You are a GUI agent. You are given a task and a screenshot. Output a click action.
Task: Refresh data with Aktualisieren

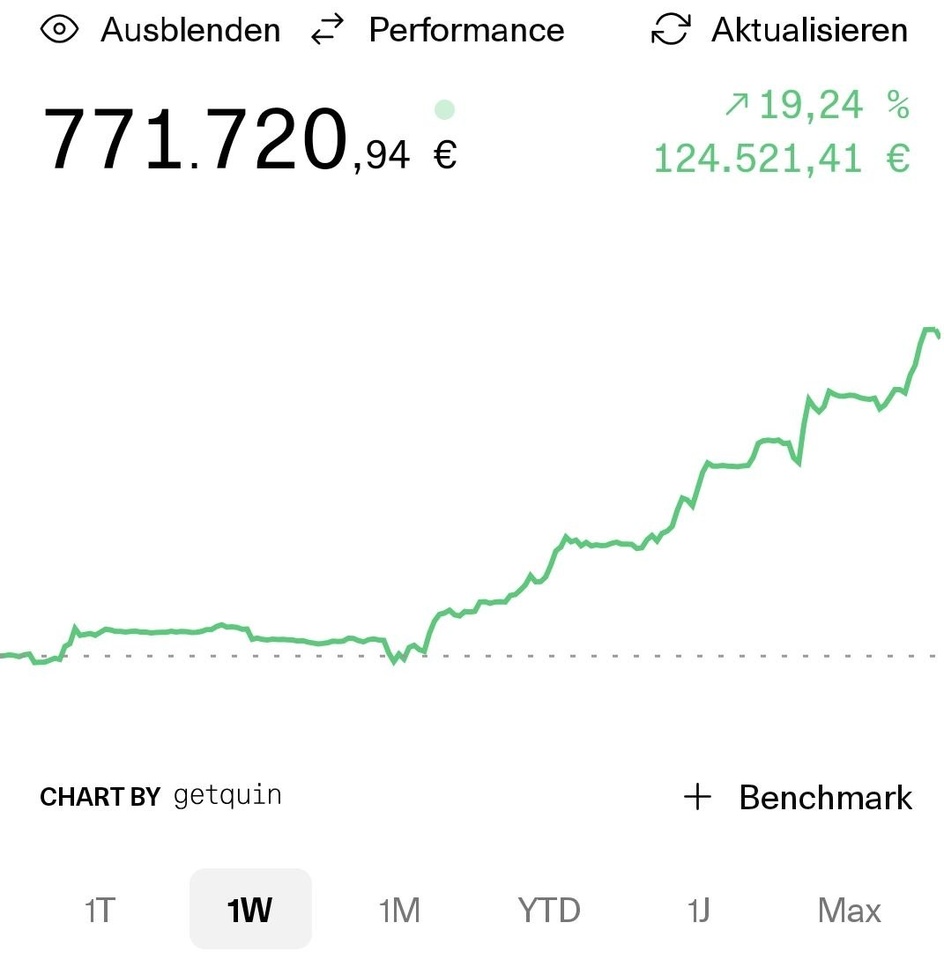[780, 30]
